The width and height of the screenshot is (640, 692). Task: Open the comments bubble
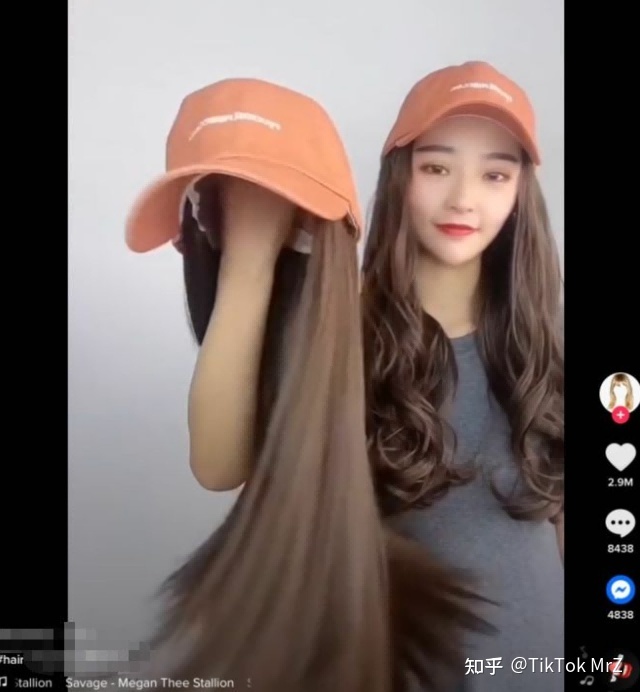(620, 523)
